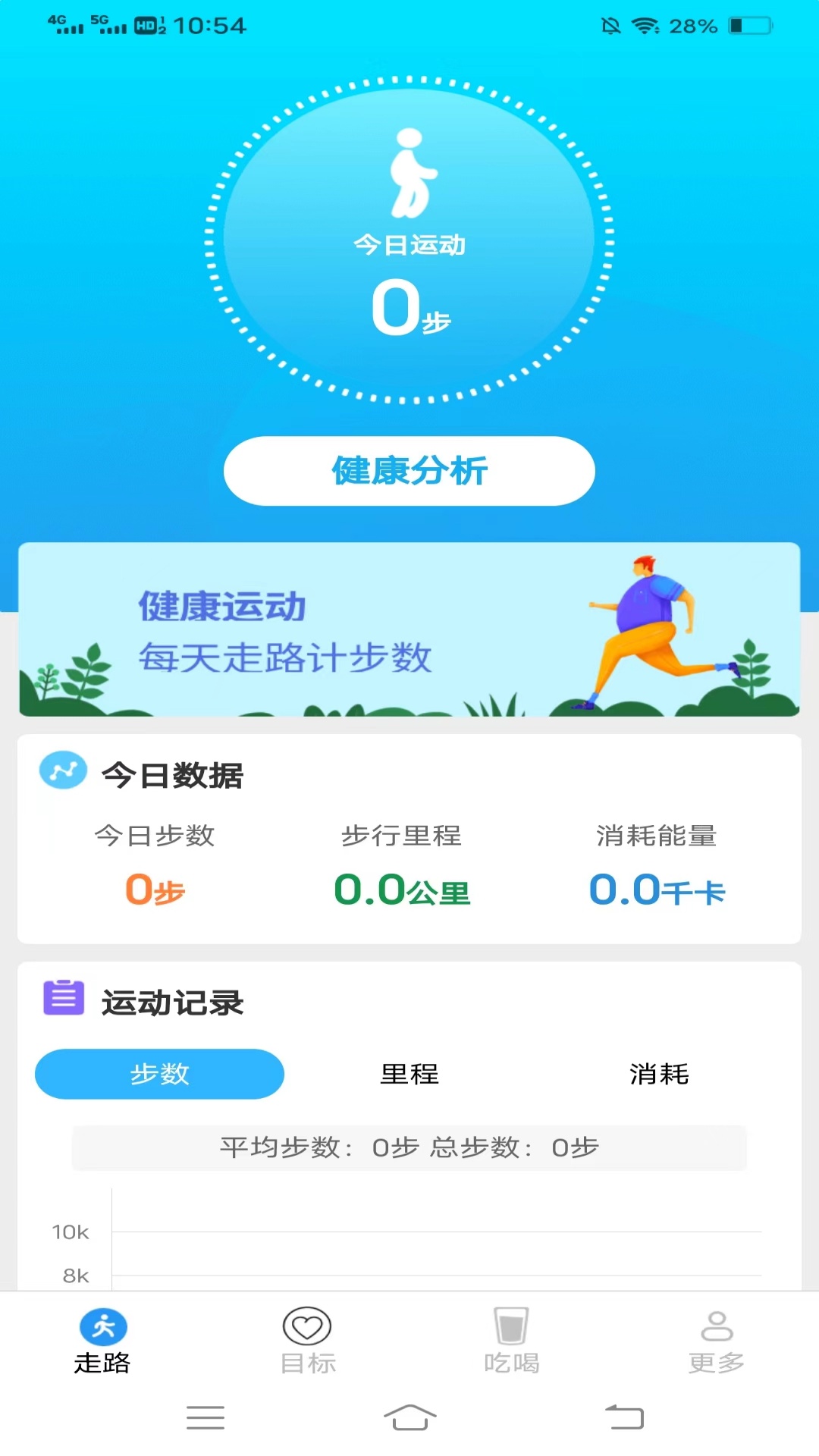Open the 吃喝 eat and drink tab
Viewport: 819px width, 1456px height.
point(511,1341)
